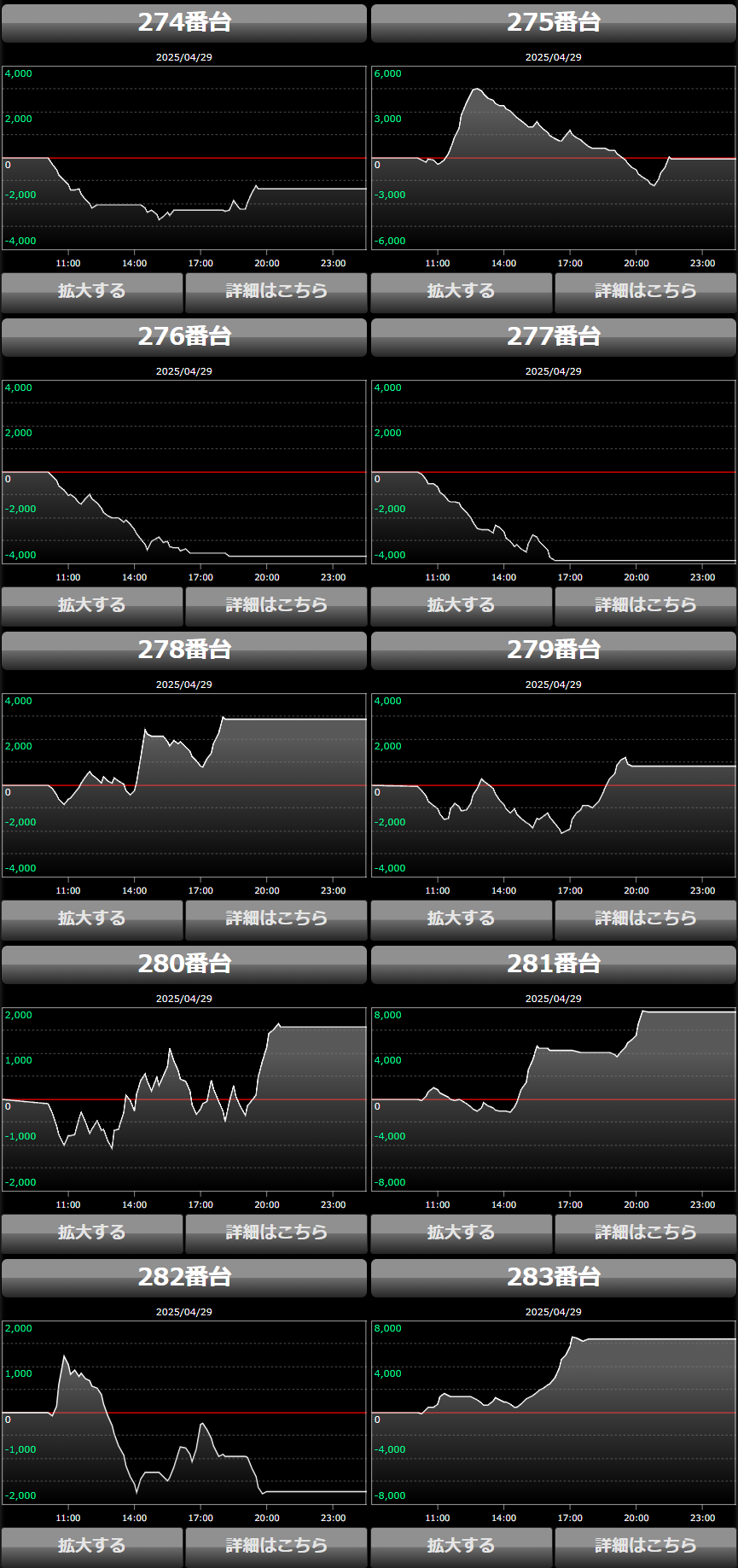Image resolution: width=738 pixels, height=1568 pixels.
Task: Open details for 282番台
Action: (276, 1546)
